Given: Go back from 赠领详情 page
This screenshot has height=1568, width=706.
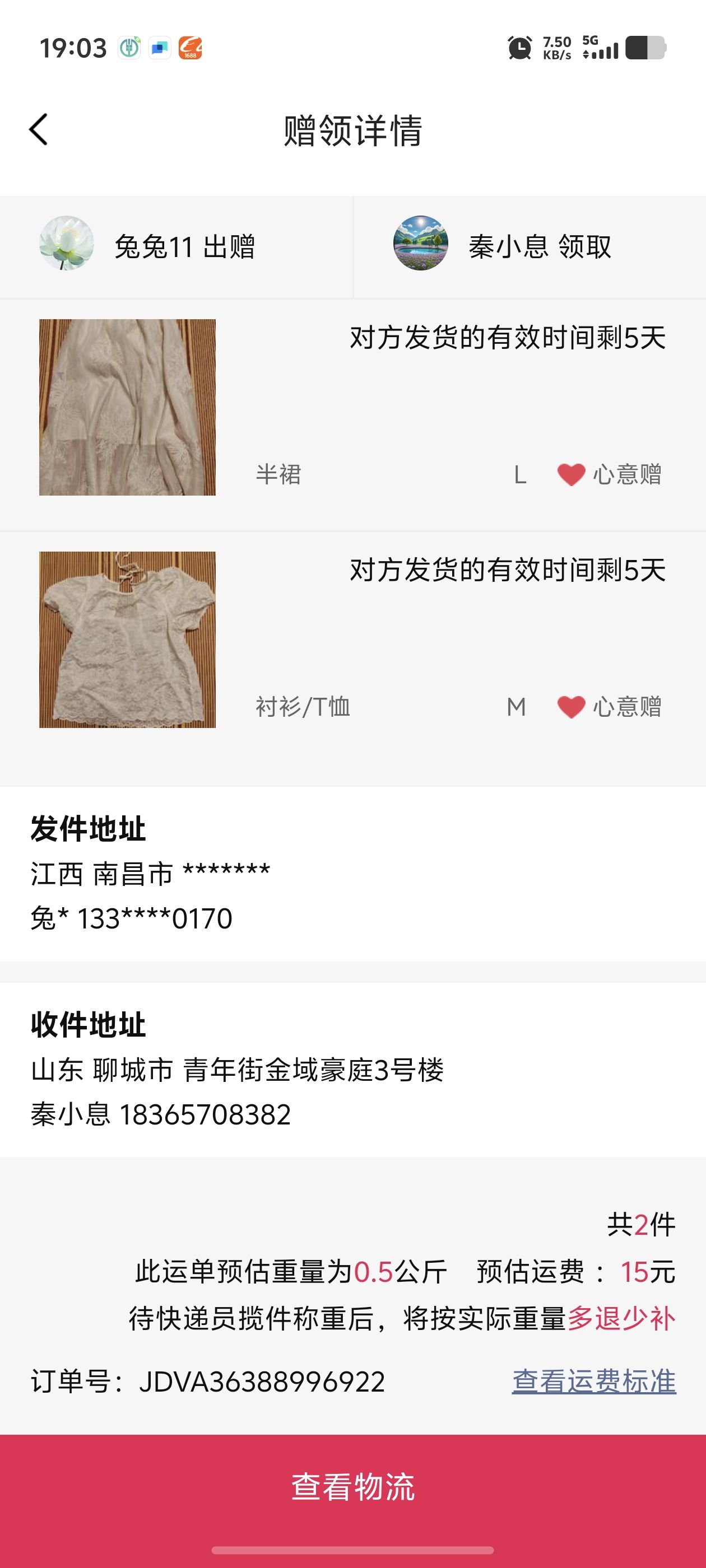Looking at the screenshot, I should coord(38,130).
